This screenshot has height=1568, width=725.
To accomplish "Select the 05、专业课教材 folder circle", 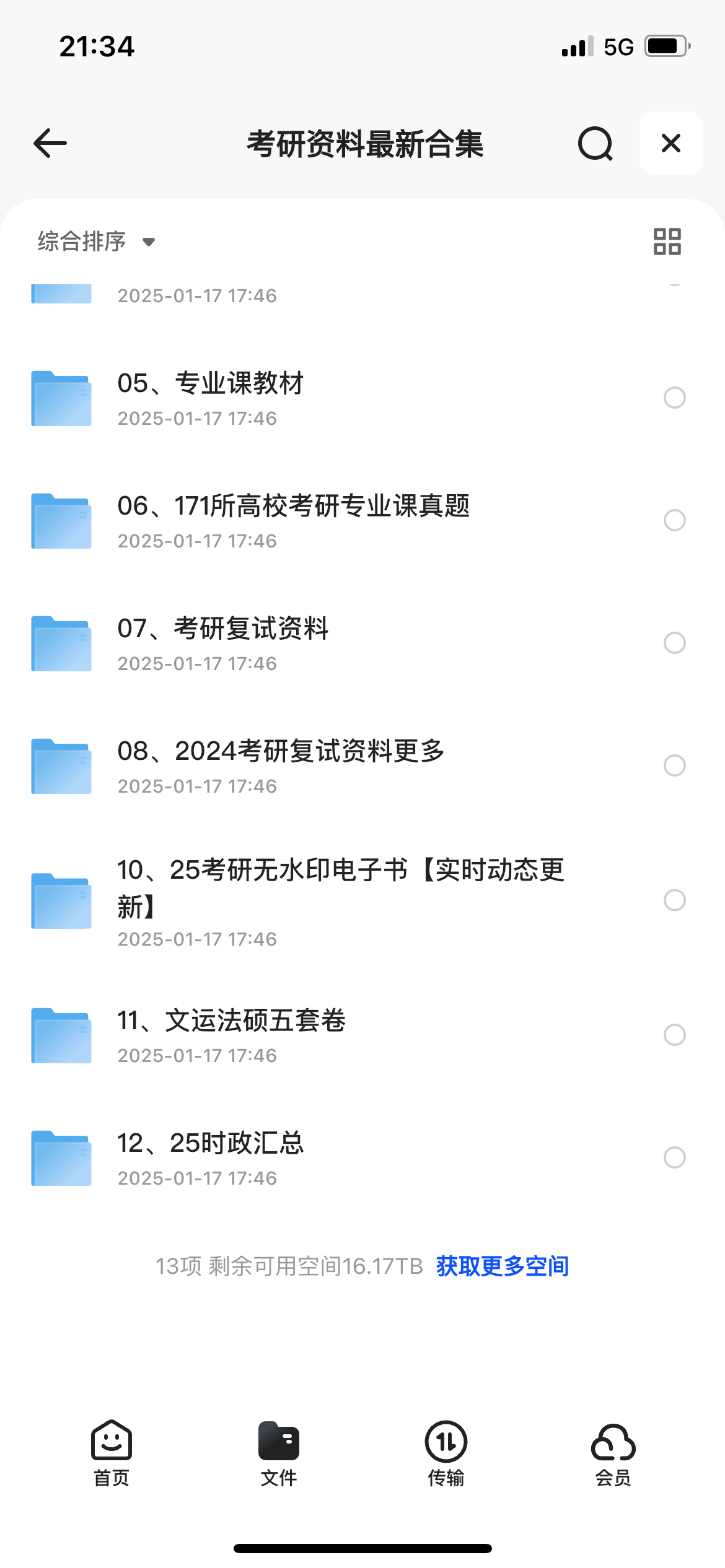I will coord(674,398).
